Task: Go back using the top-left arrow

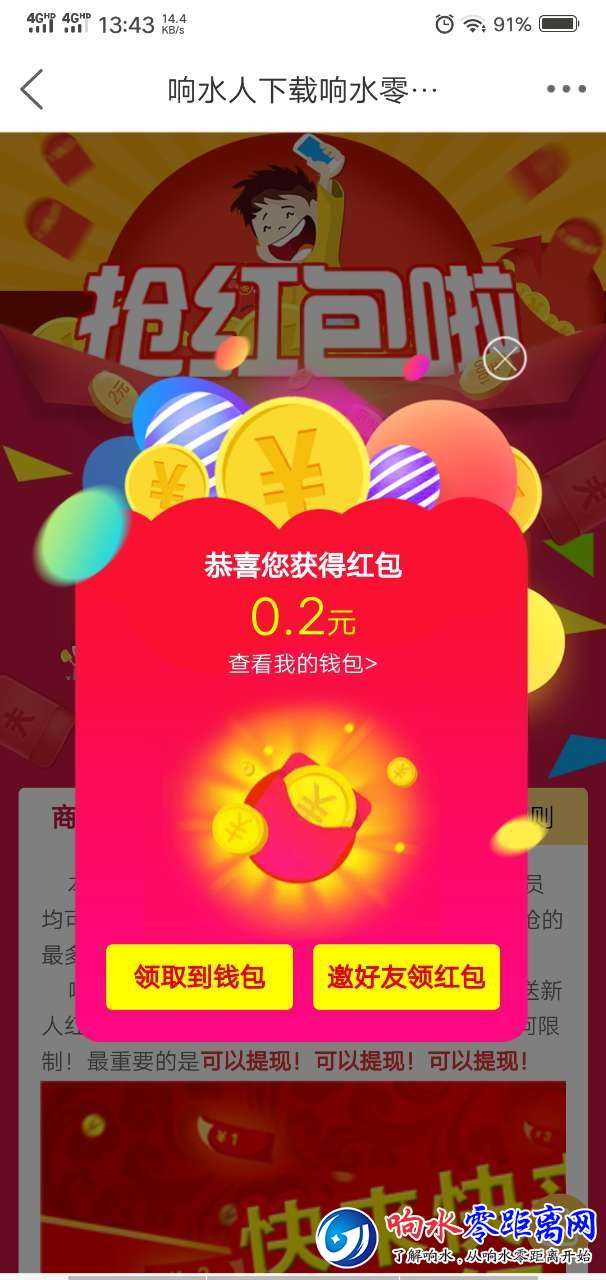Action: point(32,90)
